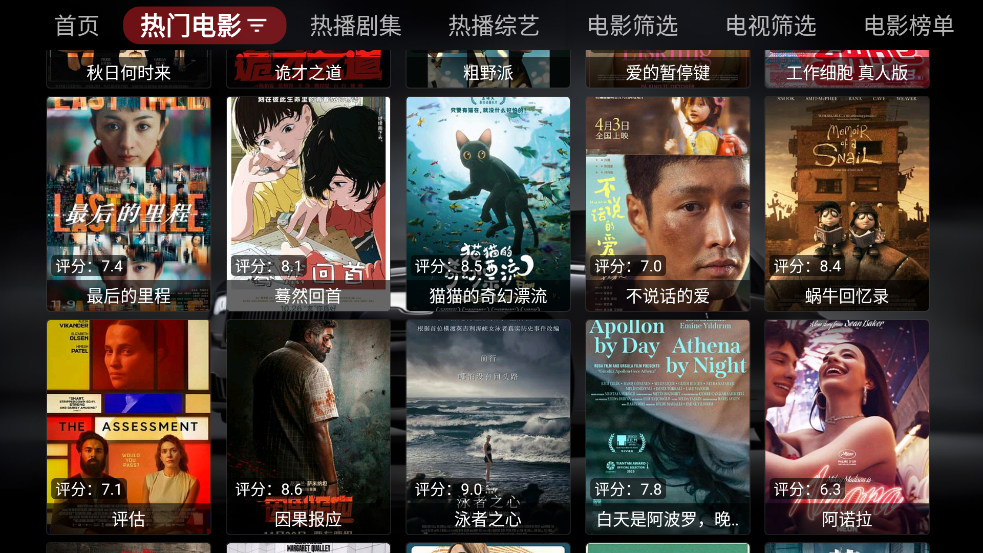Select the movie 蜗牛回忆录

(x=847, y=203)
